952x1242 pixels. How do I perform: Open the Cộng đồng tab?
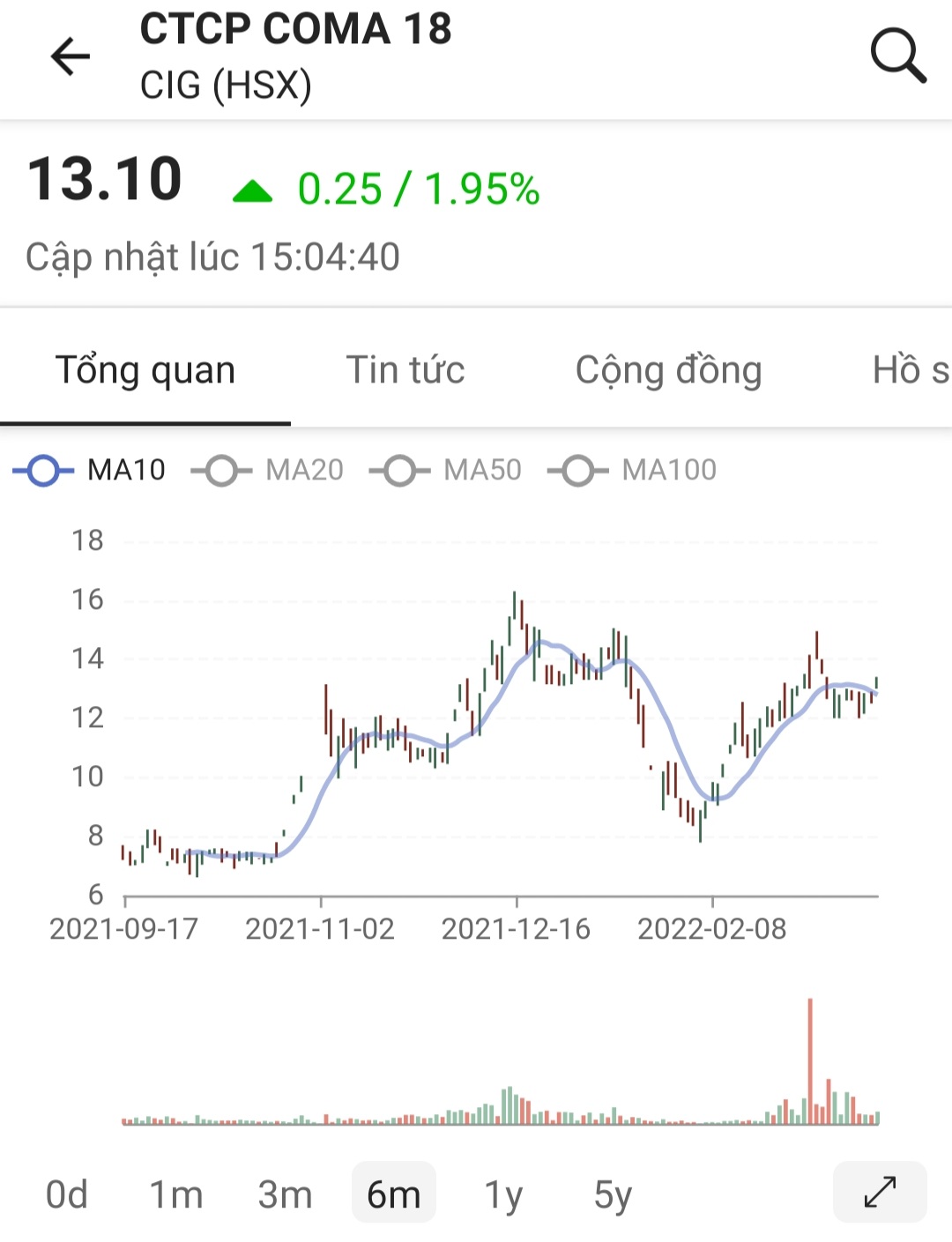click(668, 370)
